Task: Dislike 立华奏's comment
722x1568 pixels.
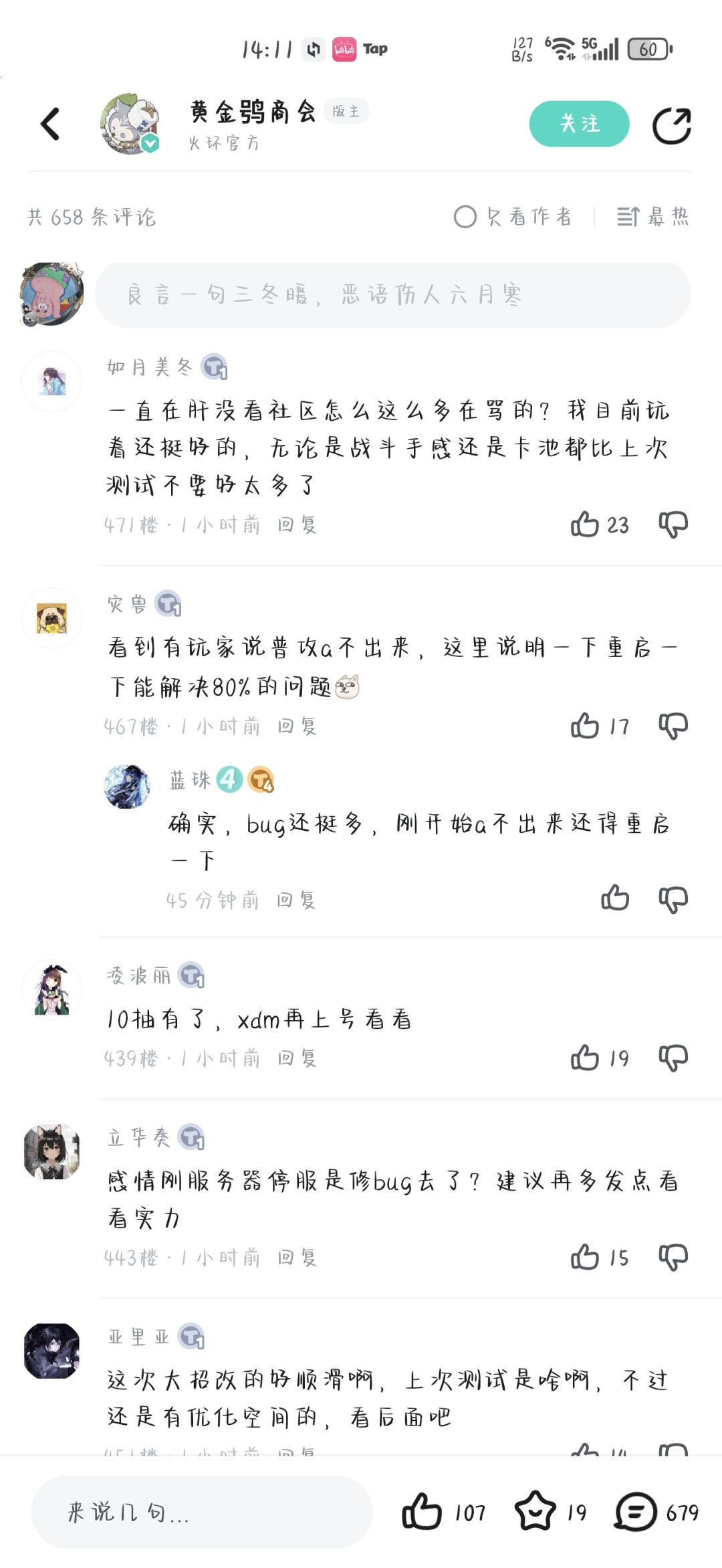Action: (x=673, y=1257)
